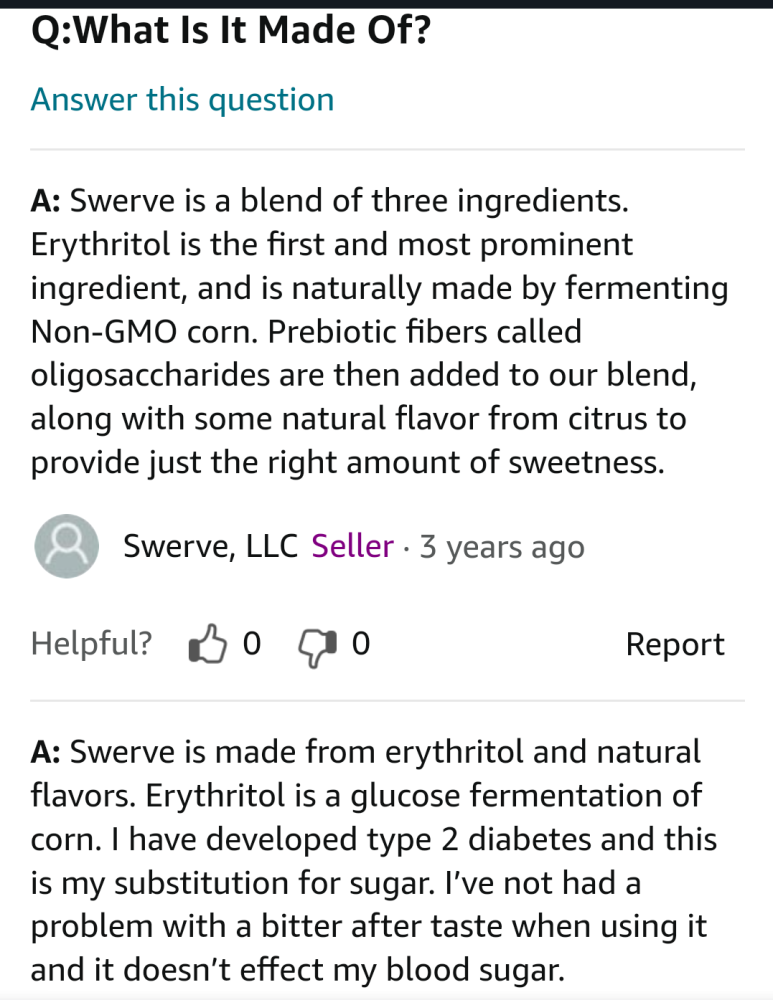Screen dimensions: 773x1000
Task: Report Swerve, LLC's answer
Action: pyautogui.click(x=674, y=645)
